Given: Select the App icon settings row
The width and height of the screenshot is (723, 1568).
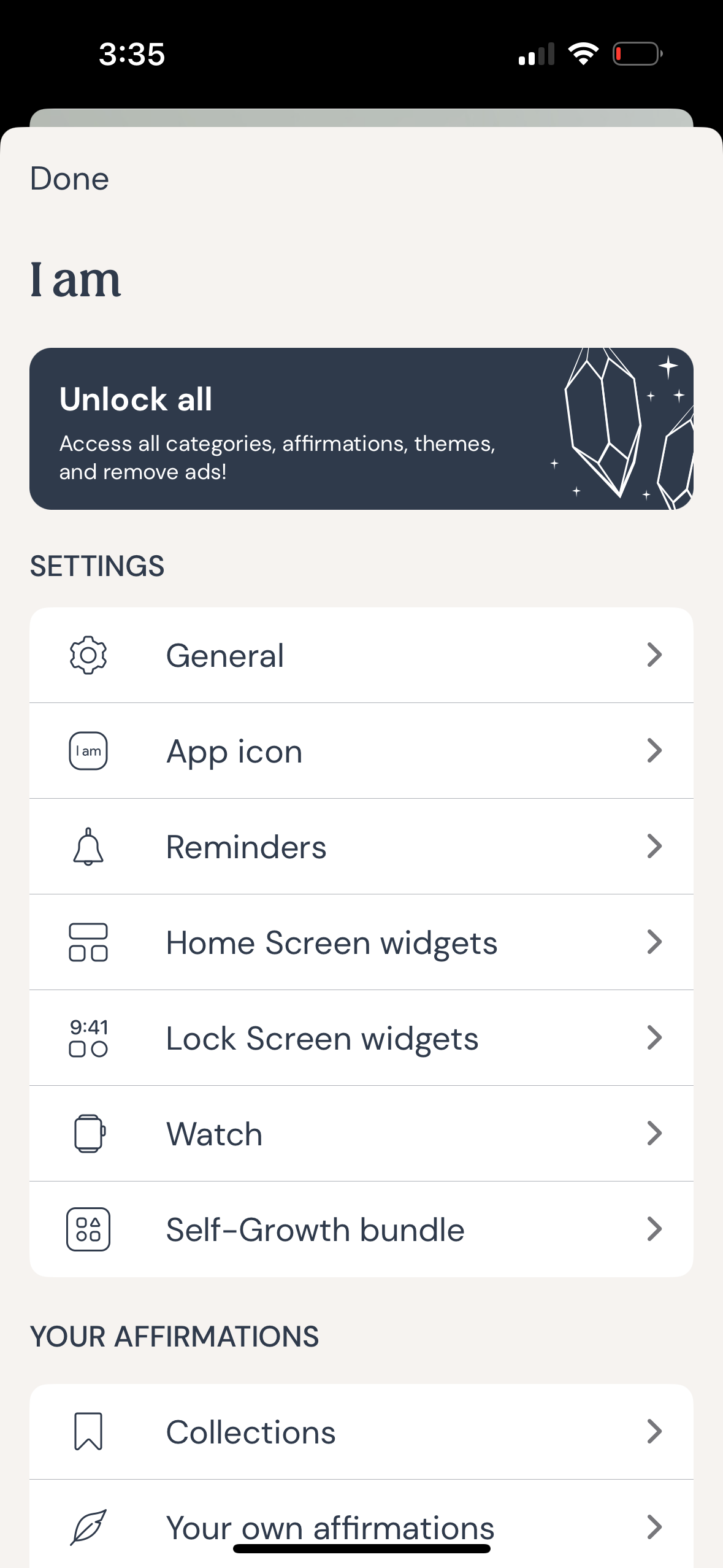Looking at the screenshot, I should (361, 750).
